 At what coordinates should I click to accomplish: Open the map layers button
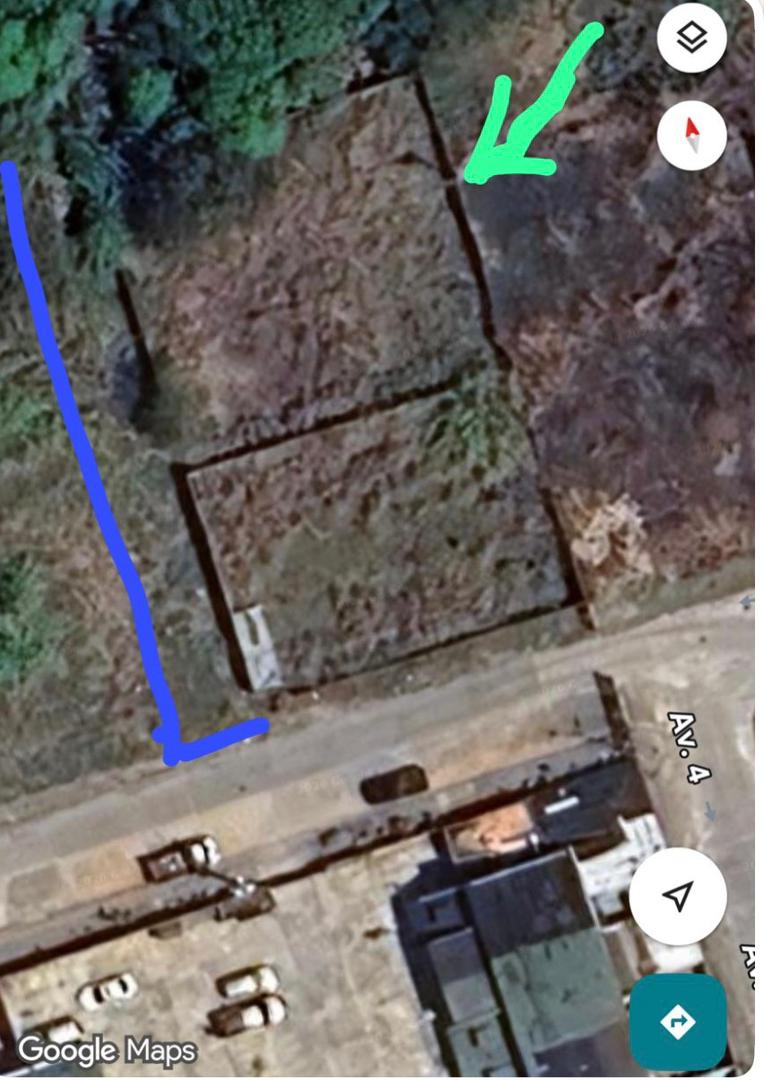point(692,39)
